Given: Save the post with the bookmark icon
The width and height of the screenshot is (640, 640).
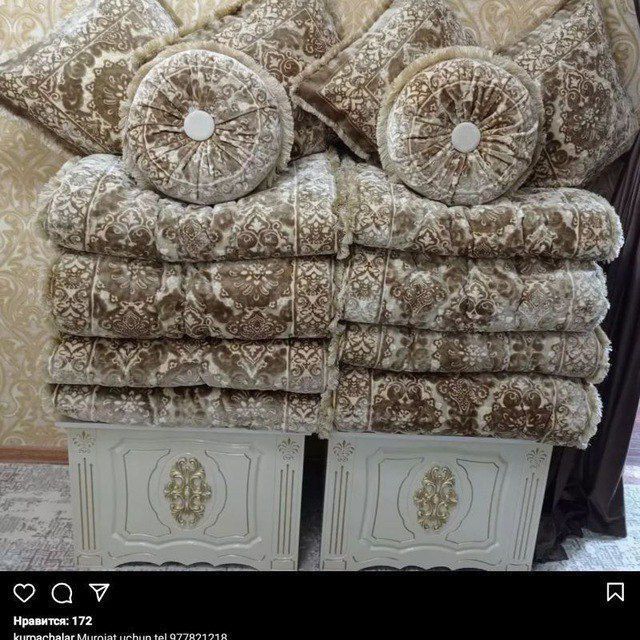Looking at the screenshot, I should 615,593.
